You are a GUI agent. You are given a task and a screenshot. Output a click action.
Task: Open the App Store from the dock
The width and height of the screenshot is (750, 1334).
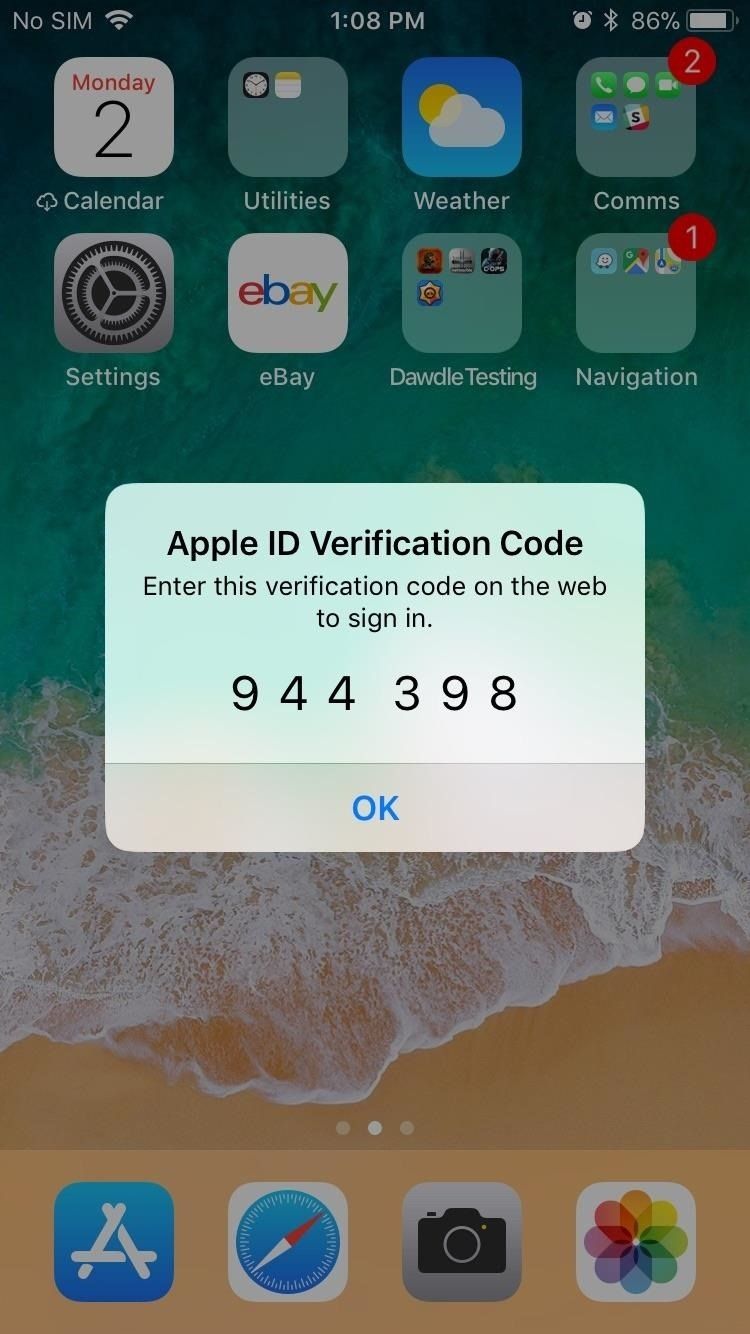point(113,1240)
